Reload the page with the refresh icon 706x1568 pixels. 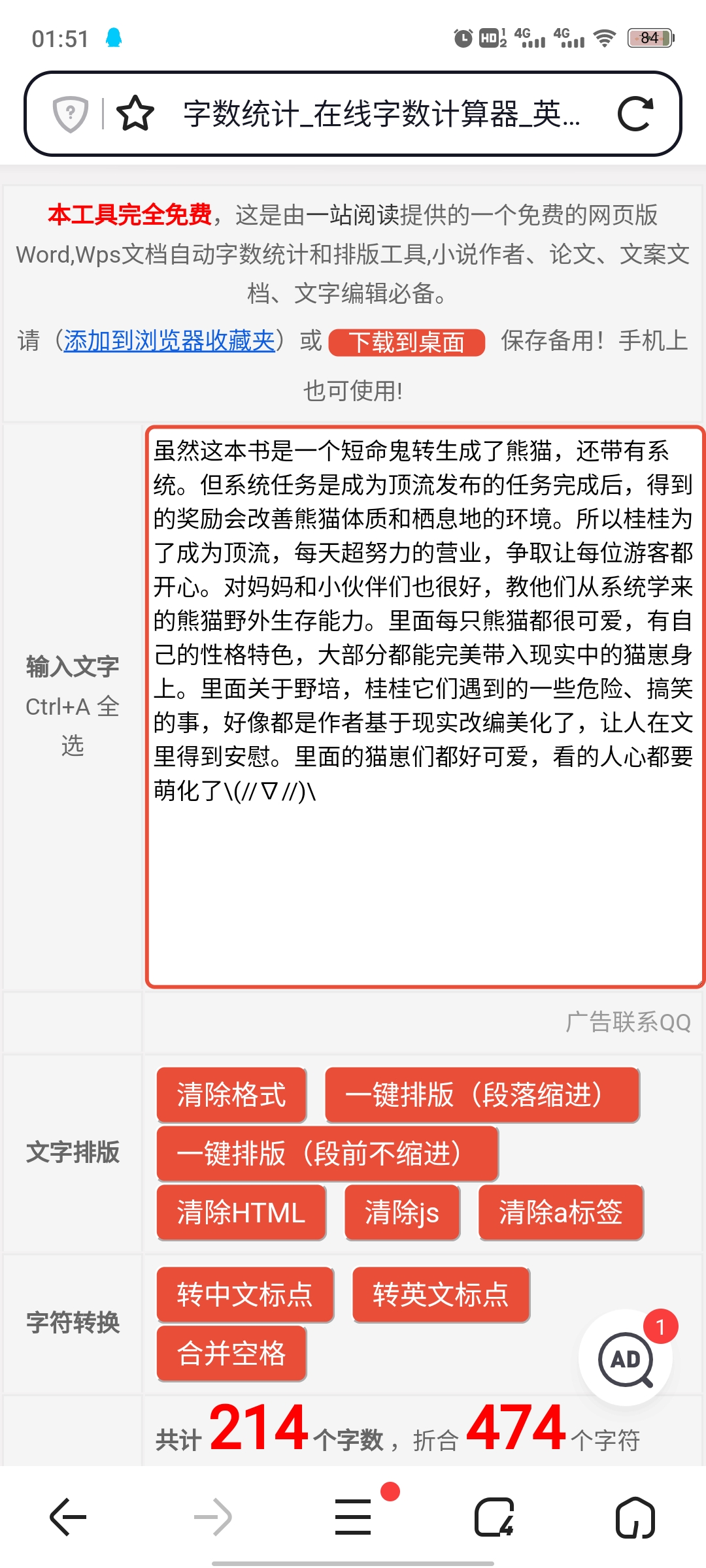click(x=635, y=114)
